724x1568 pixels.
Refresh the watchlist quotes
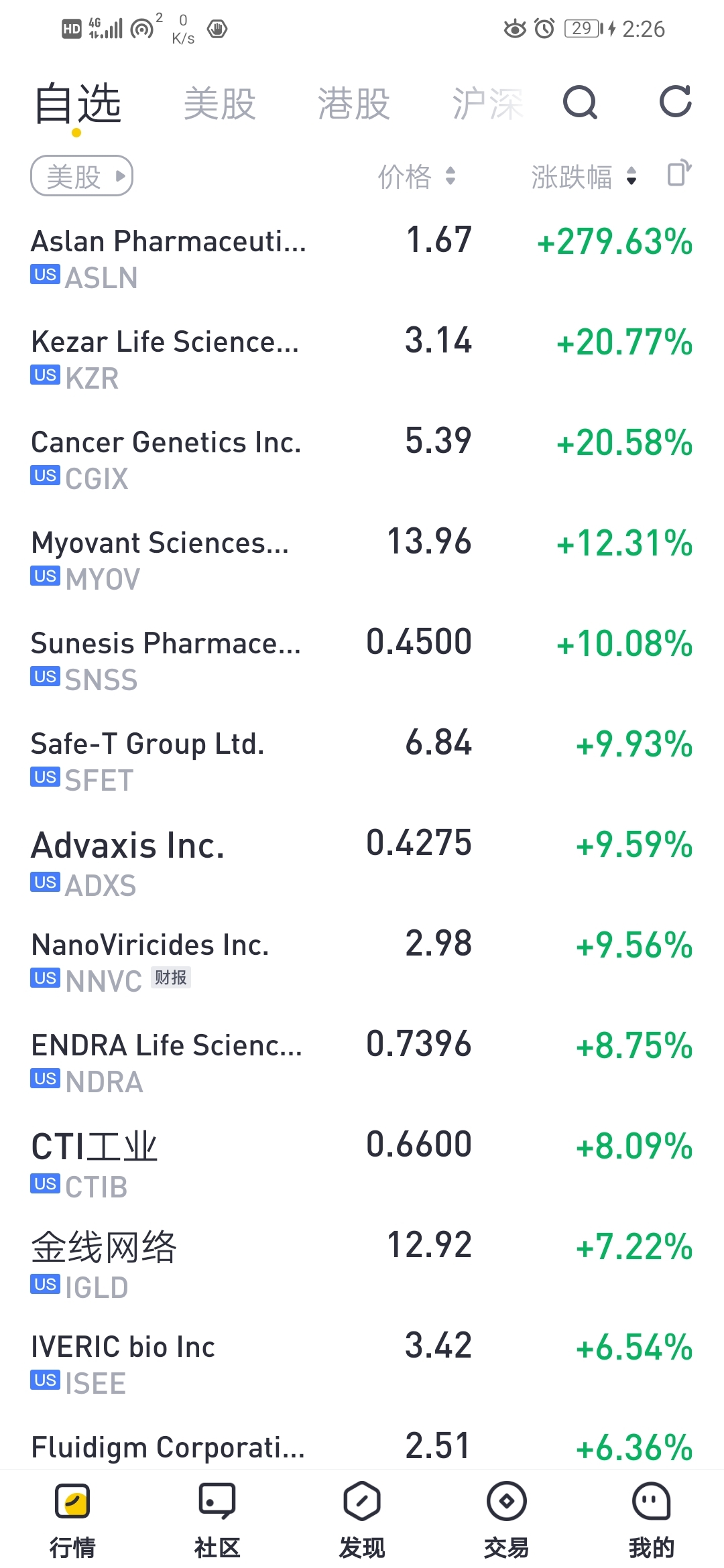coord(675,102)
